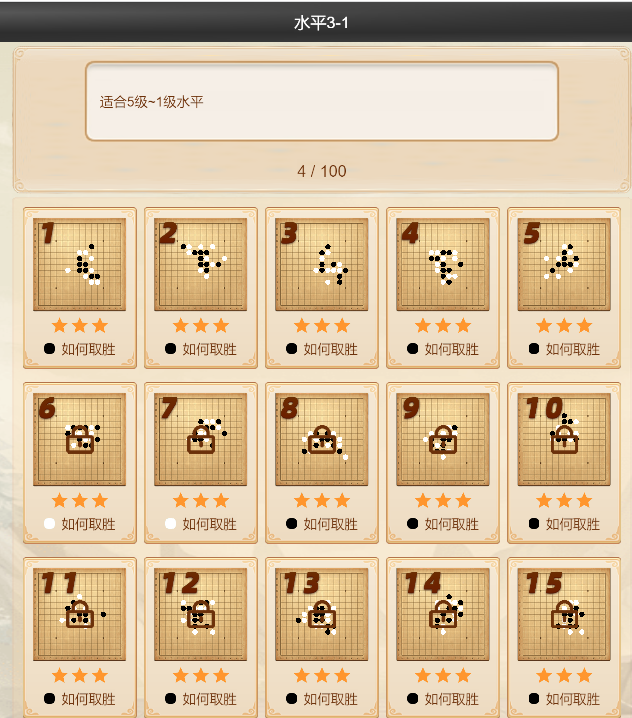
Task: Select the puzzle 12 board
Action: coord(201,614)
